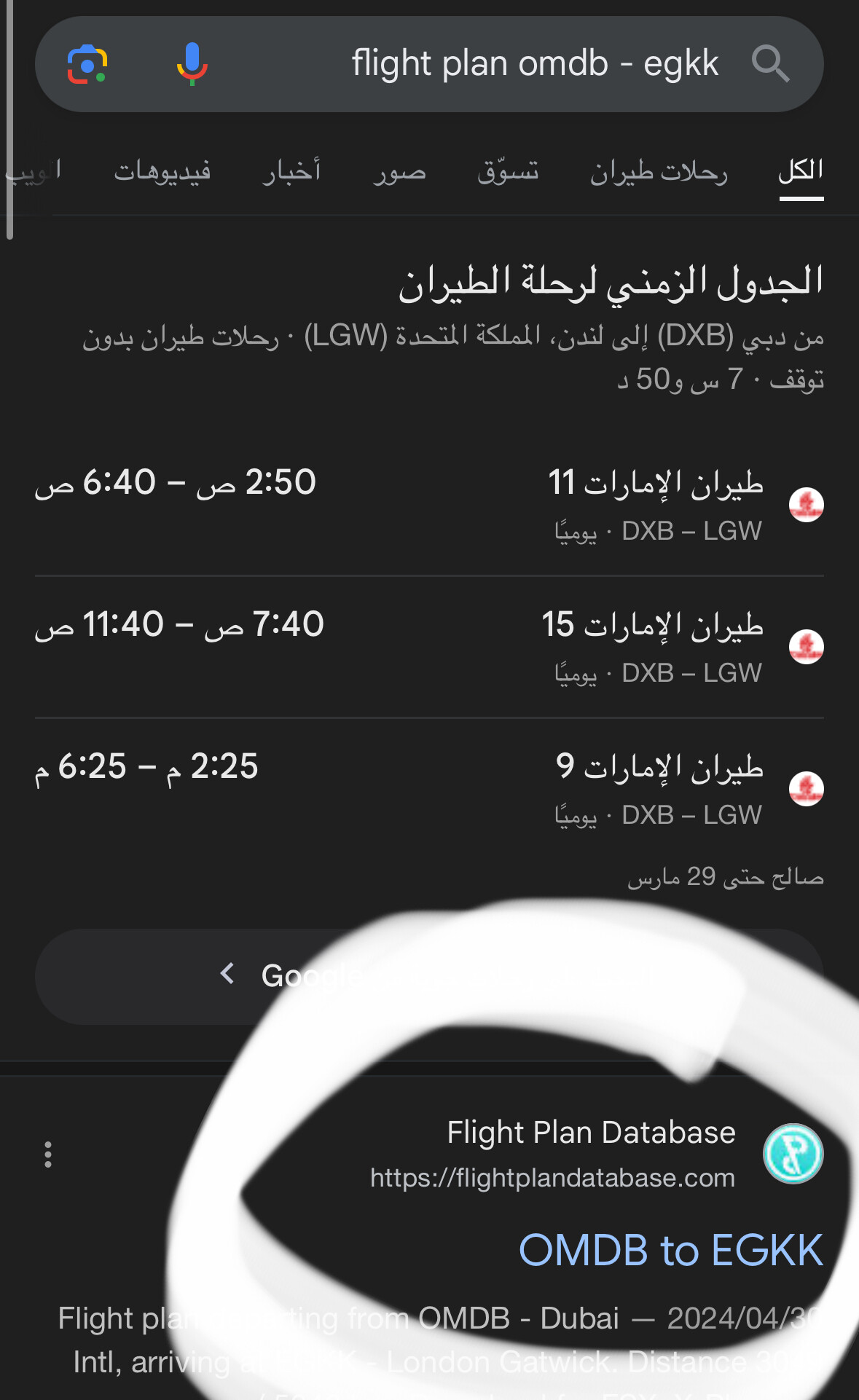Open Google Lens camera search
The height and width of the screenshot is (1400, 859).
tap(87, 65)
